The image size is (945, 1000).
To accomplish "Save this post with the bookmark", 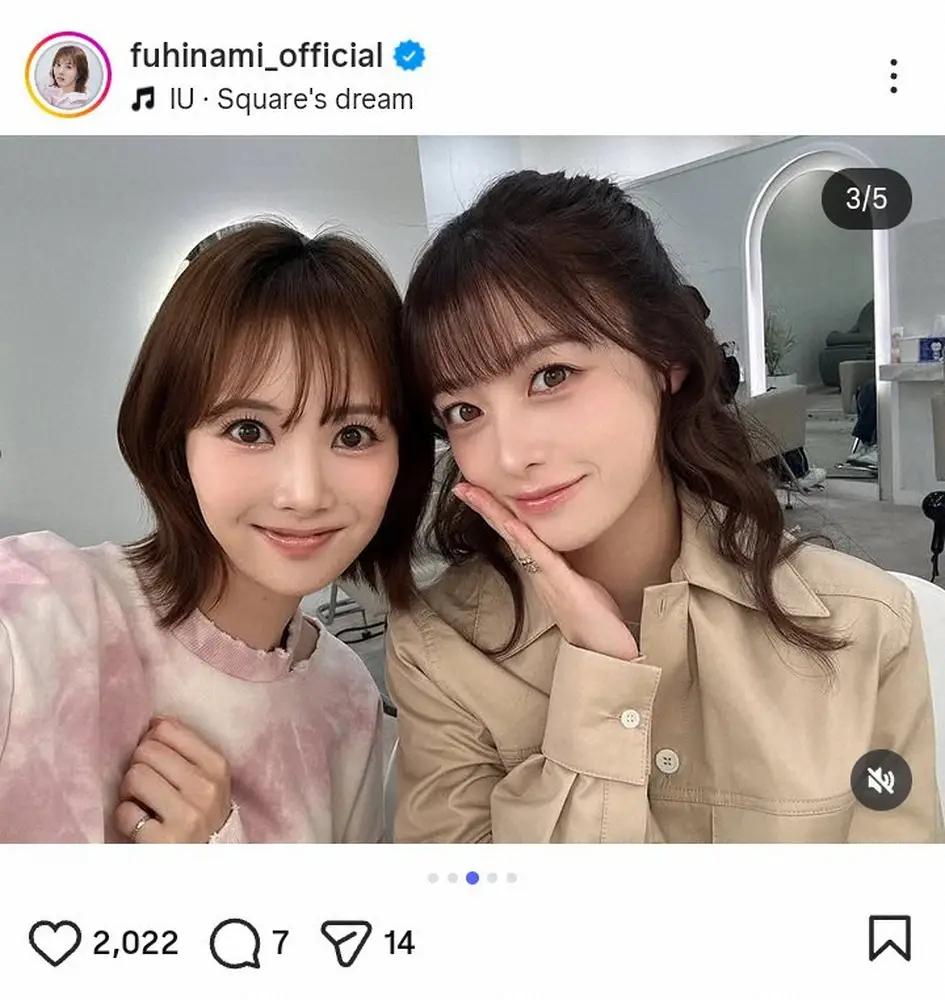I will click(x=887, y=939).
